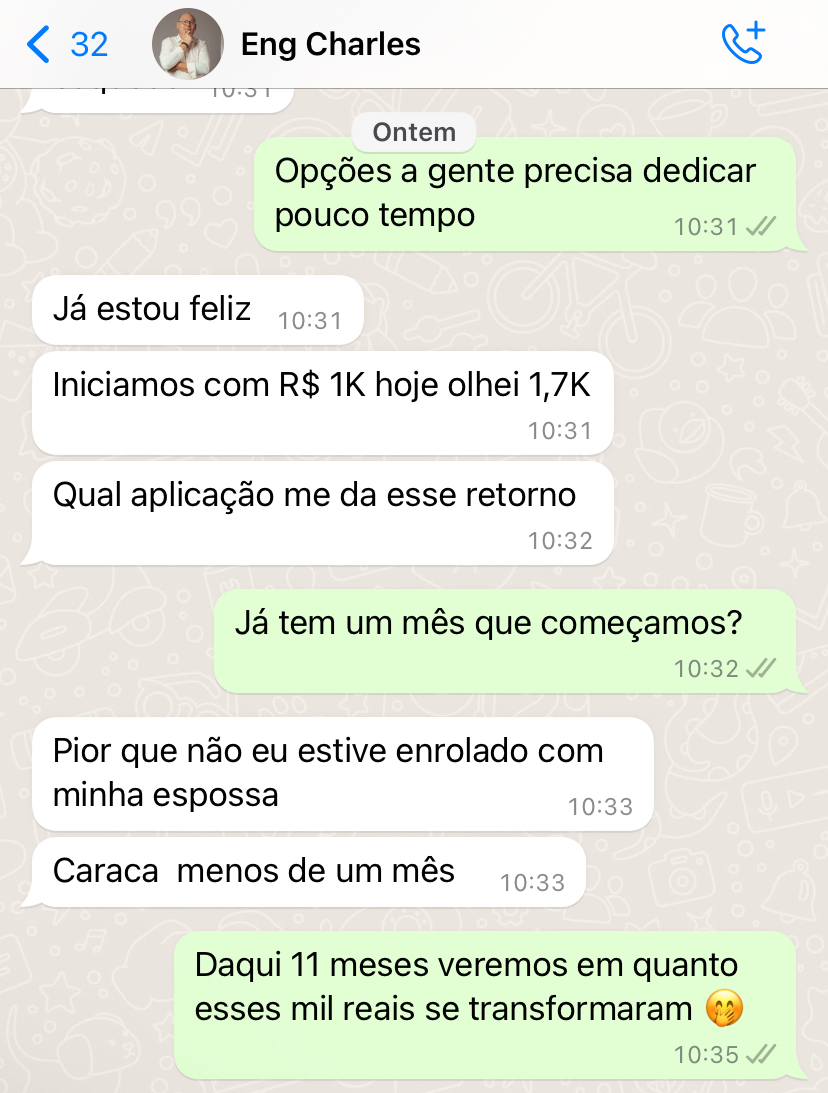
Task: Start a call with Eng Charles
Action: [742, 44]
